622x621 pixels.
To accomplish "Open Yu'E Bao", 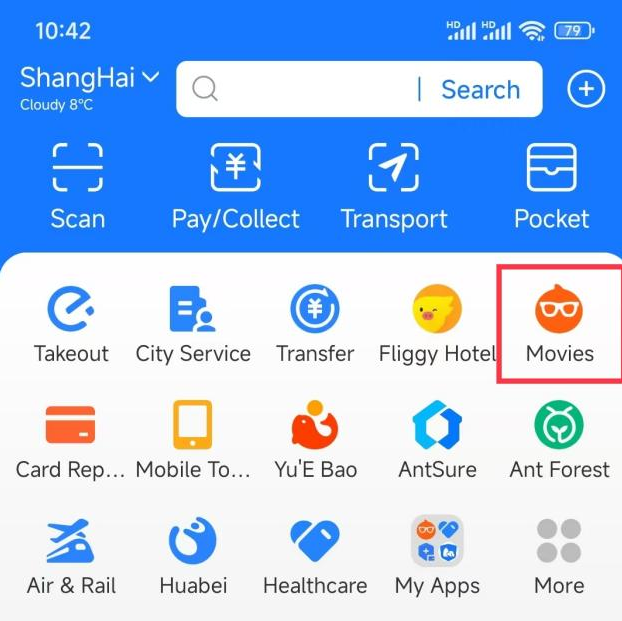I will (315, 441).
